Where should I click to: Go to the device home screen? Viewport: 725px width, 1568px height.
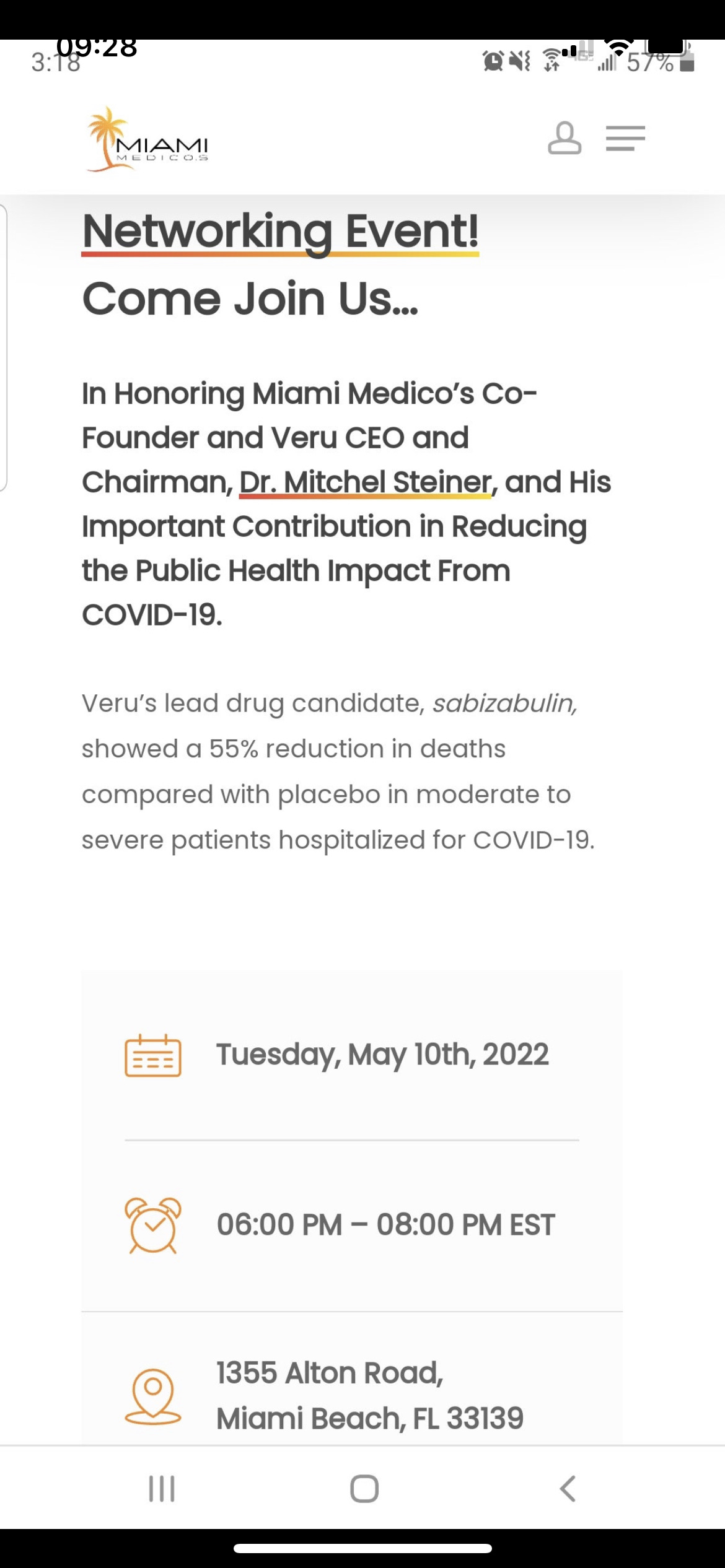[364, 1489]
